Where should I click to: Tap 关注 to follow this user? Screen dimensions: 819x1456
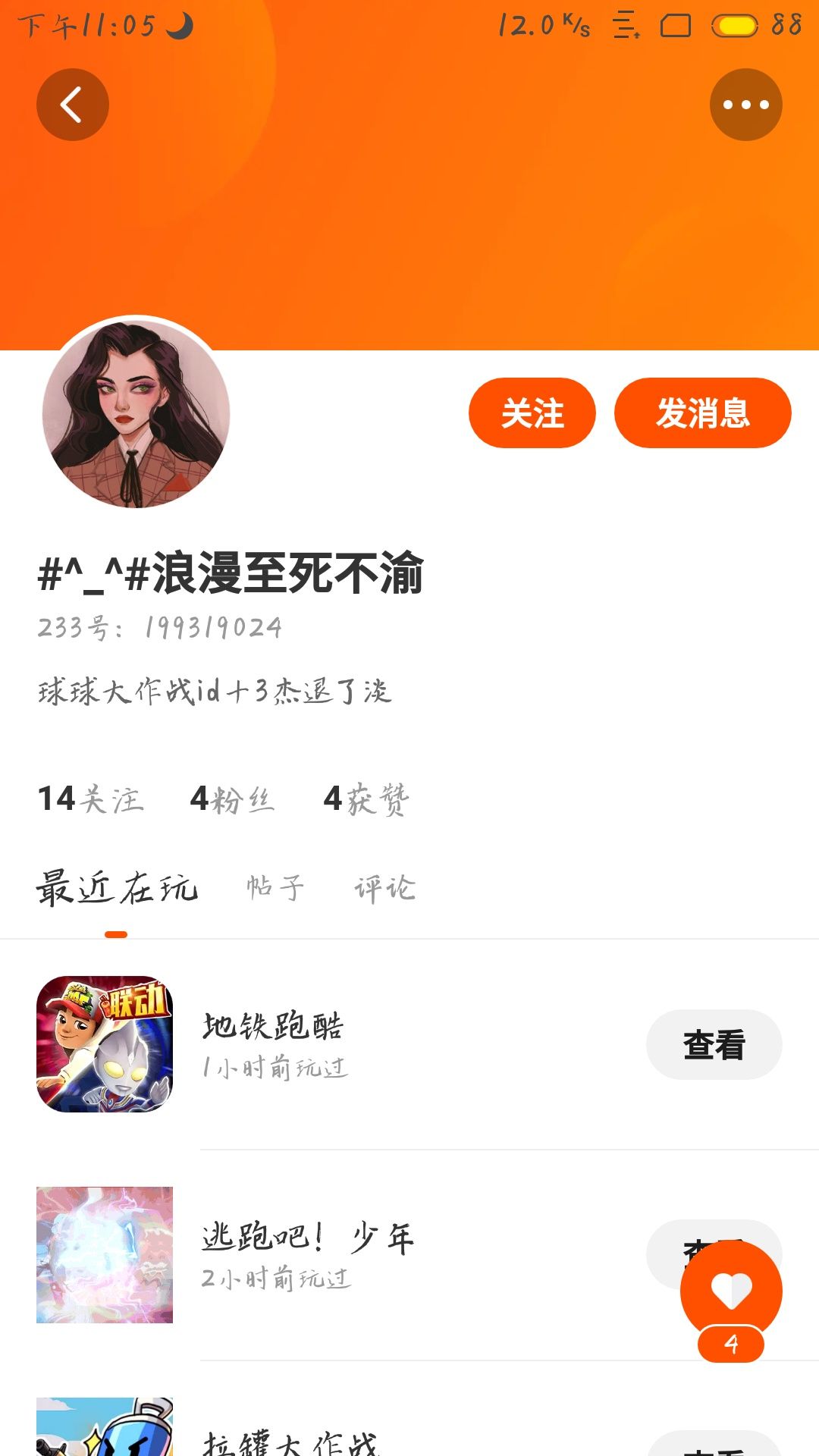[x=532, y=413]
